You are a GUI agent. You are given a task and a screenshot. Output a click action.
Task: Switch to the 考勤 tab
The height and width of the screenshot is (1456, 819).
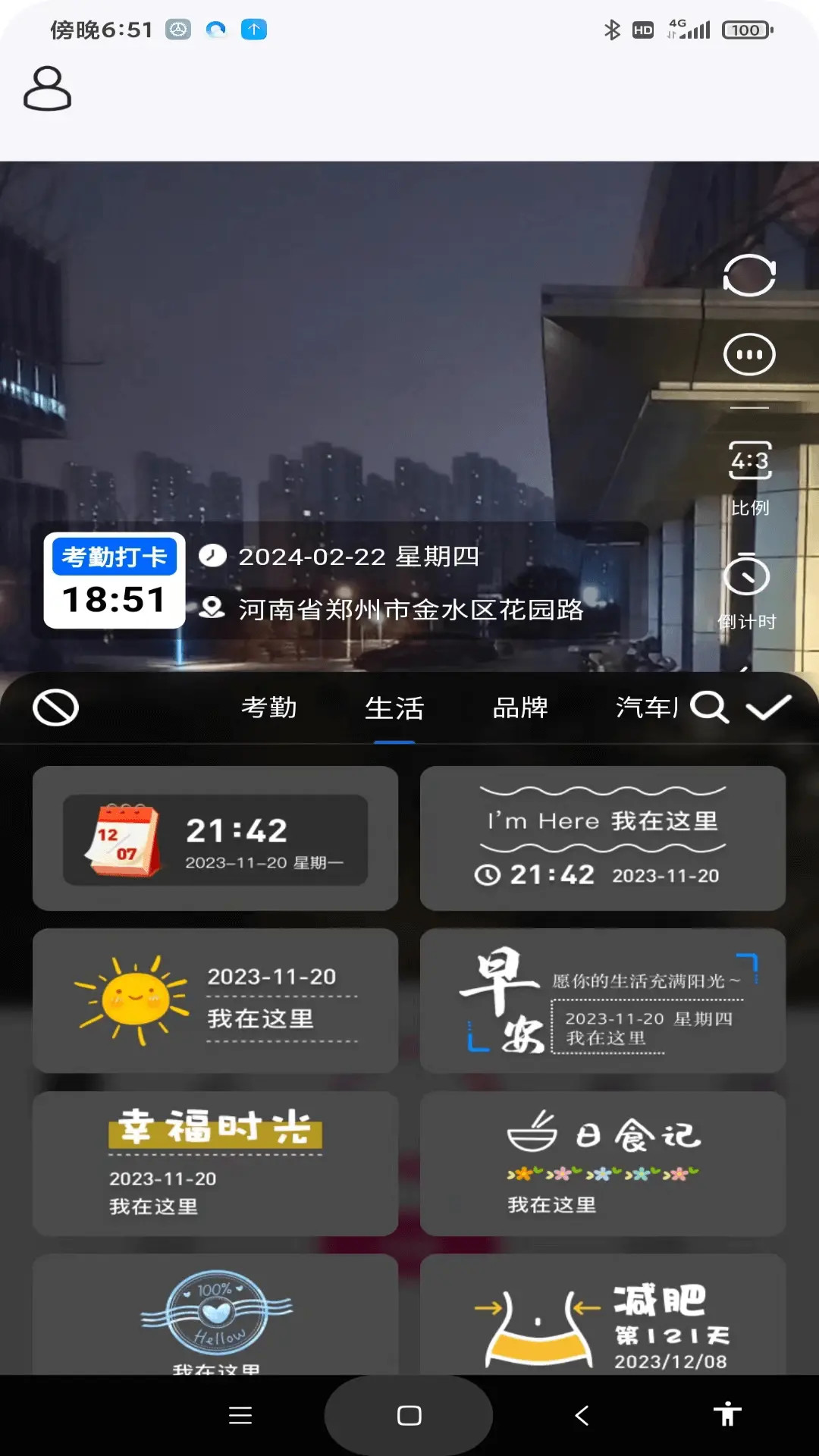[268, 708]
